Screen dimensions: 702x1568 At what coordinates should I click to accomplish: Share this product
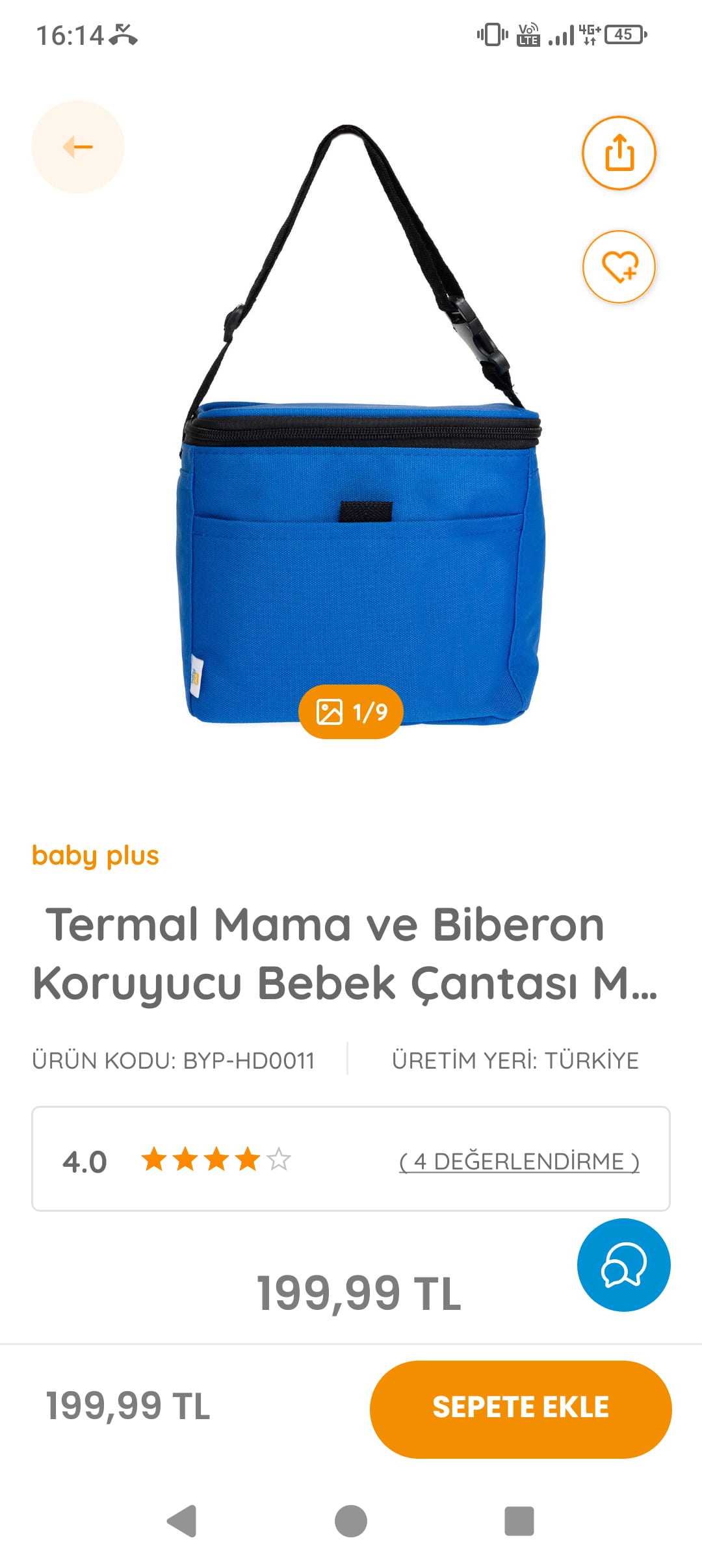coord(619,153)
